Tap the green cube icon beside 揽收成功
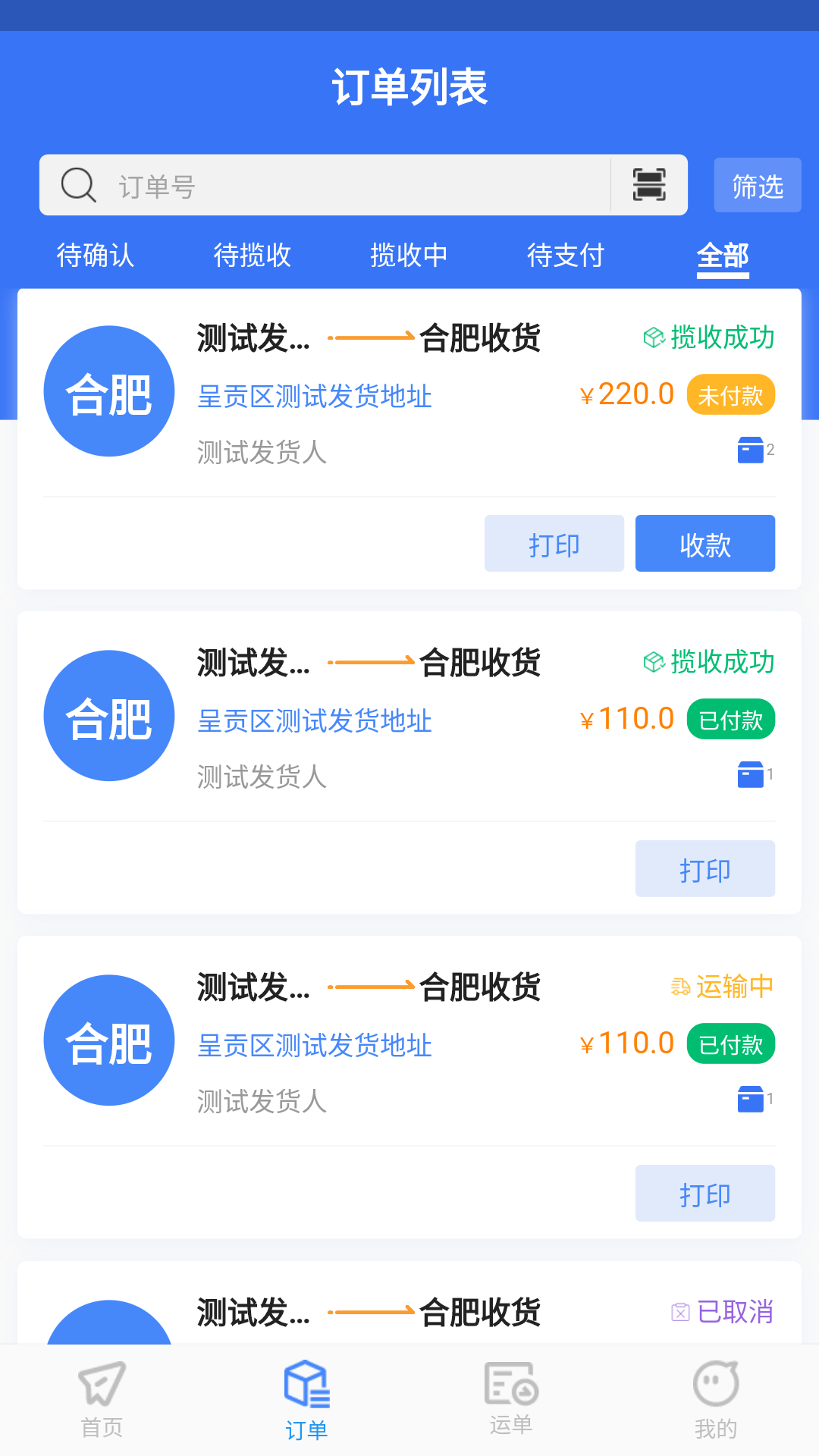The image size is (819, 1456). (x=652, y=338)
